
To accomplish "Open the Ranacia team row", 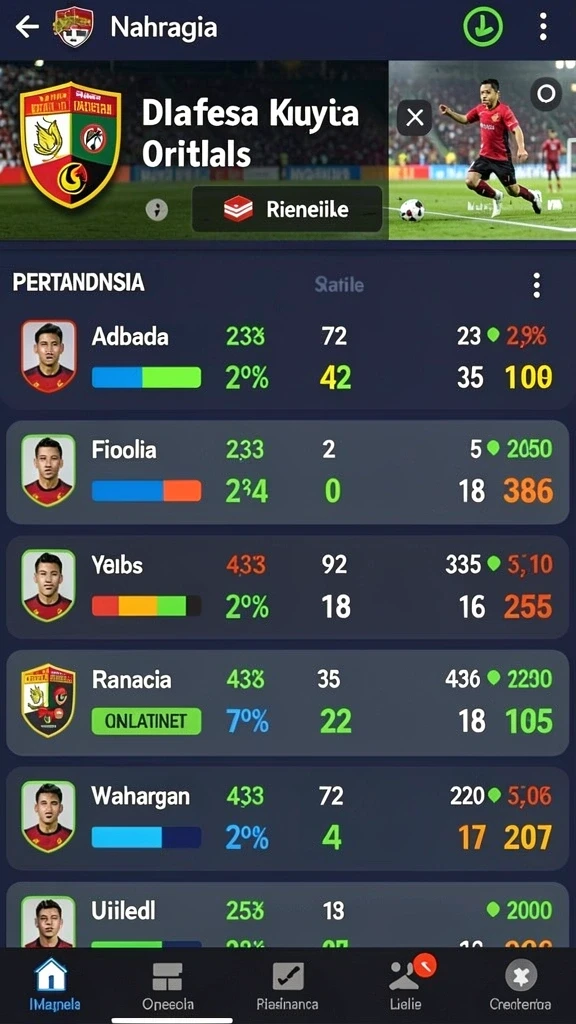I will tap(287, 702).
